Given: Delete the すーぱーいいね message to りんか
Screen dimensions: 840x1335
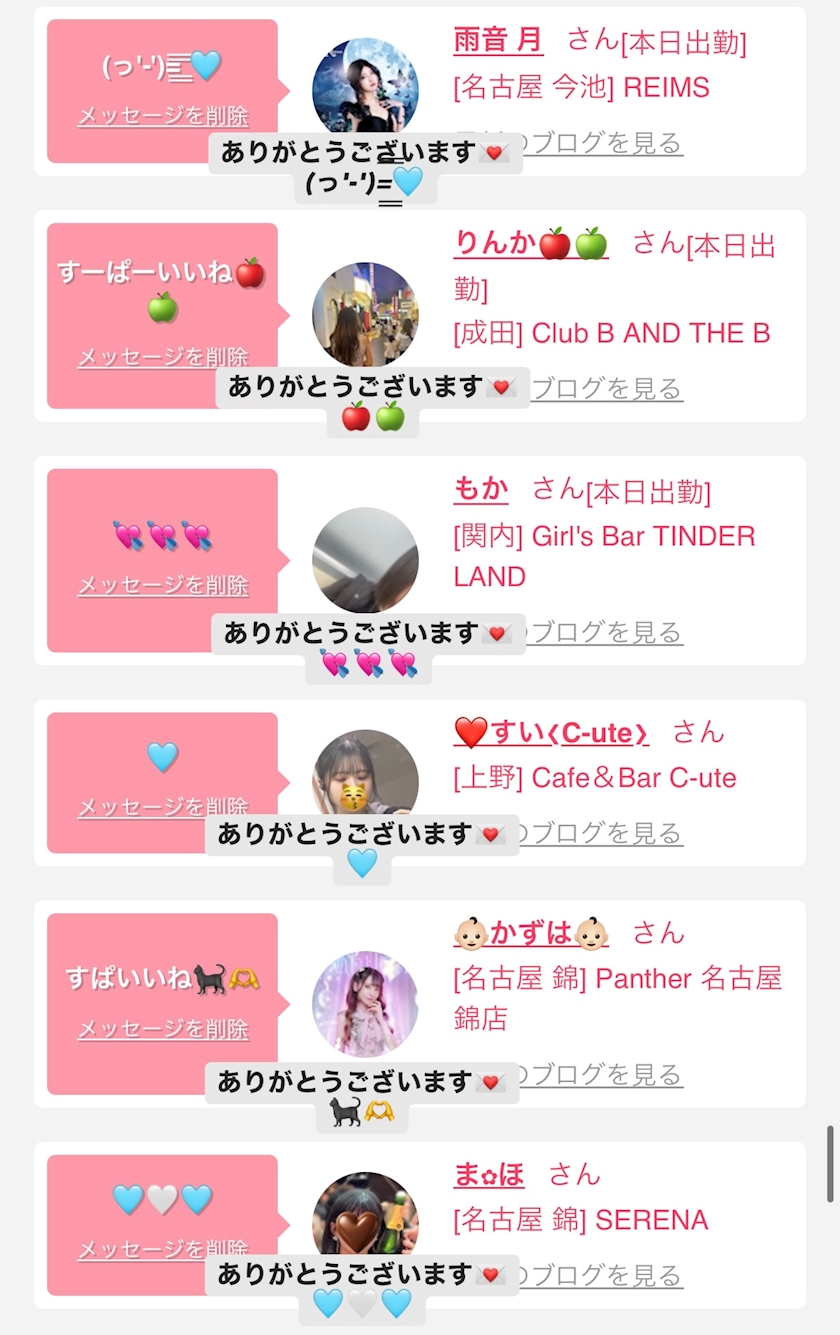Looking at the screenshot, I should click(163, 357).
